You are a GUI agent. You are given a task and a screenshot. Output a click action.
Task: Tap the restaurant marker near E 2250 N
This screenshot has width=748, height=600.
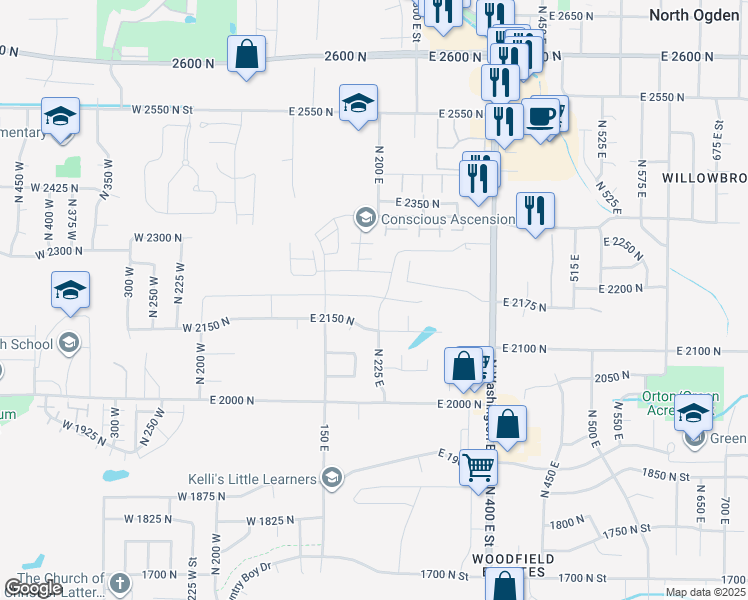tap(535, 211)
